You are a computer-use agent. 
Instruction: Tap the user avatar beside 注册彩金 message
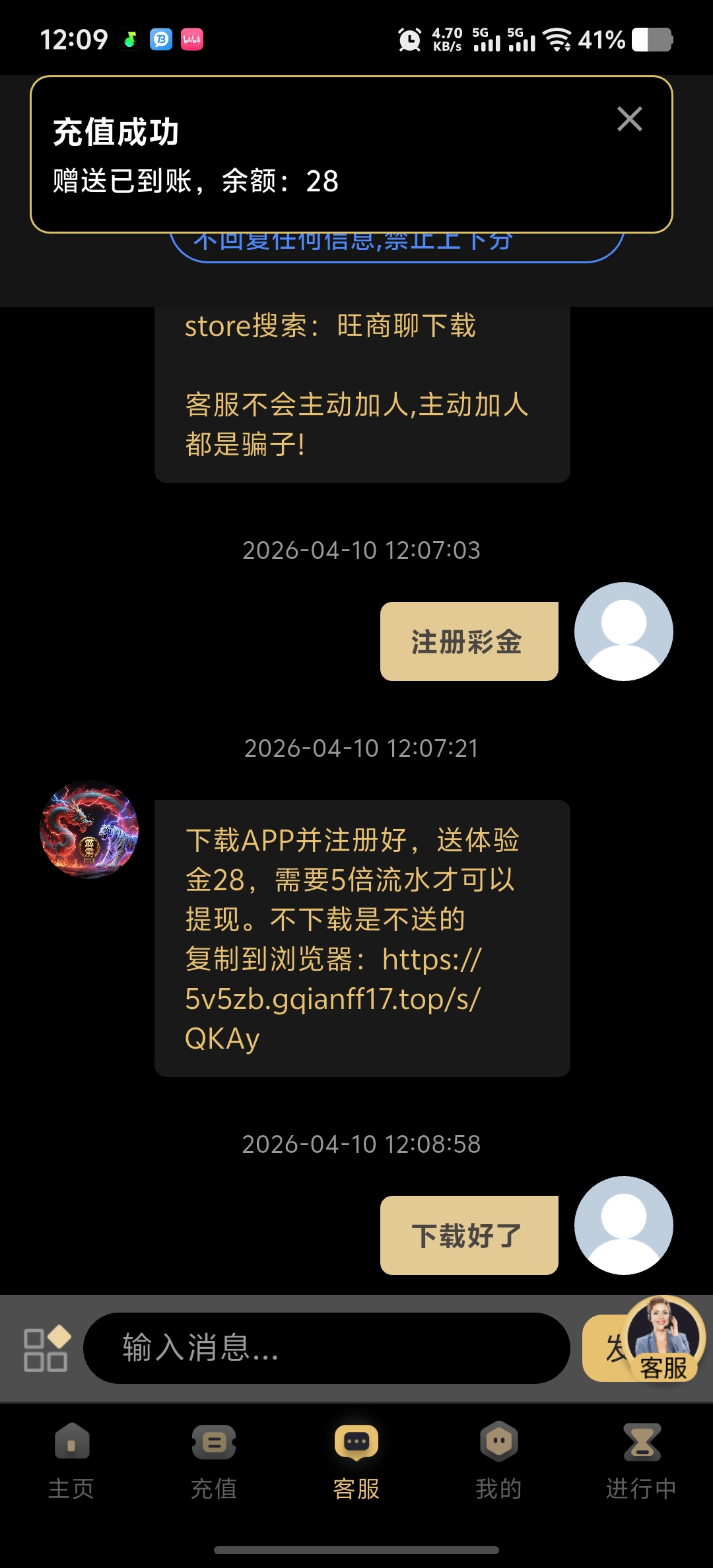click(623, 632)
